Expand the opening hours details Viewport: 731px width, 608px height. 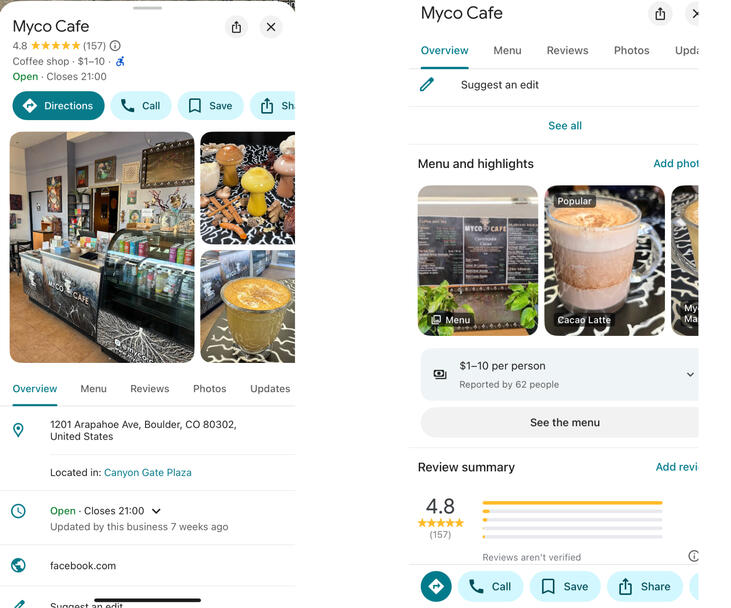coord(156,511)
